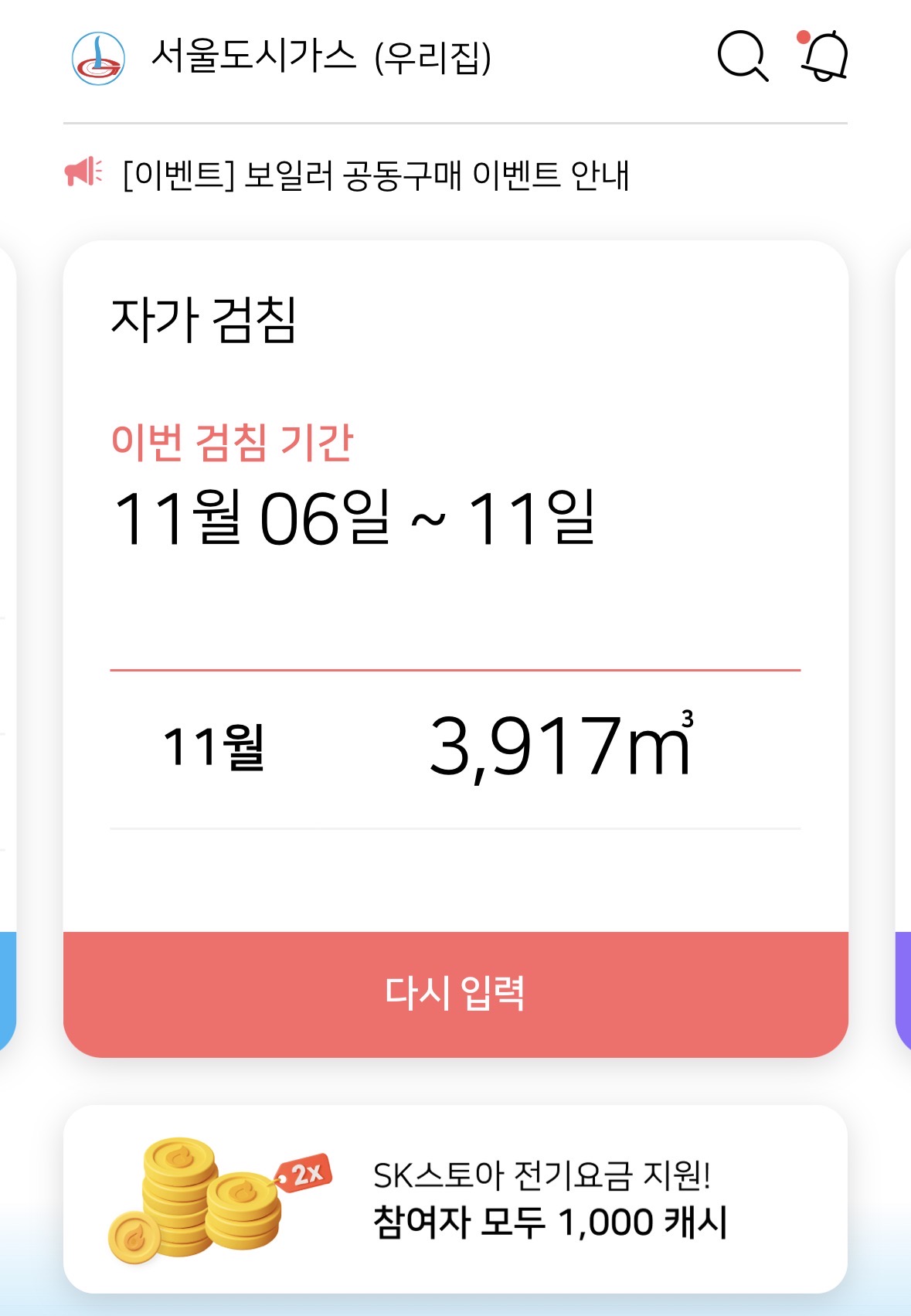Tap the 다시 입력 button

pos(455,994)
